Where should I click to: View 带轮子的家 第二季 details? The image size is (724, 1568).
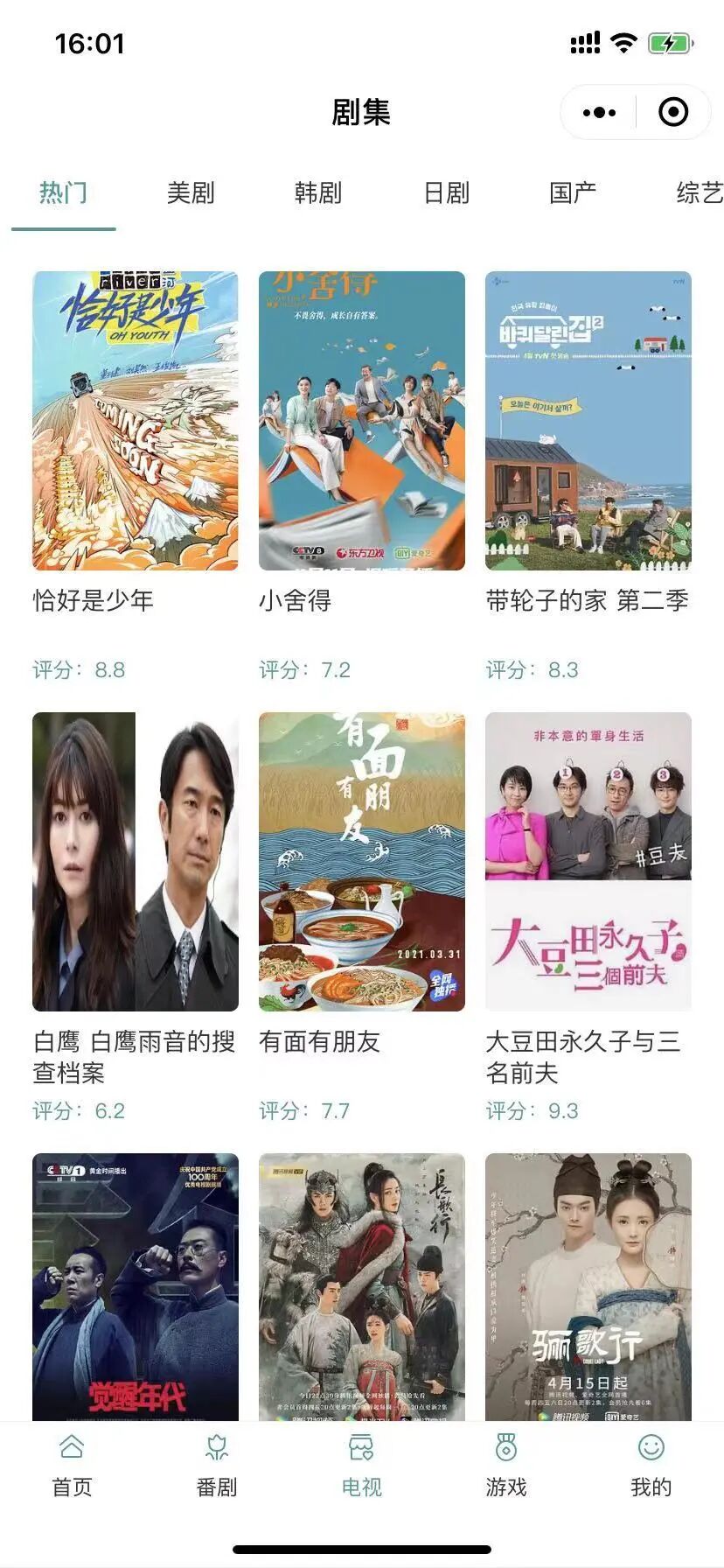point(588,421)
